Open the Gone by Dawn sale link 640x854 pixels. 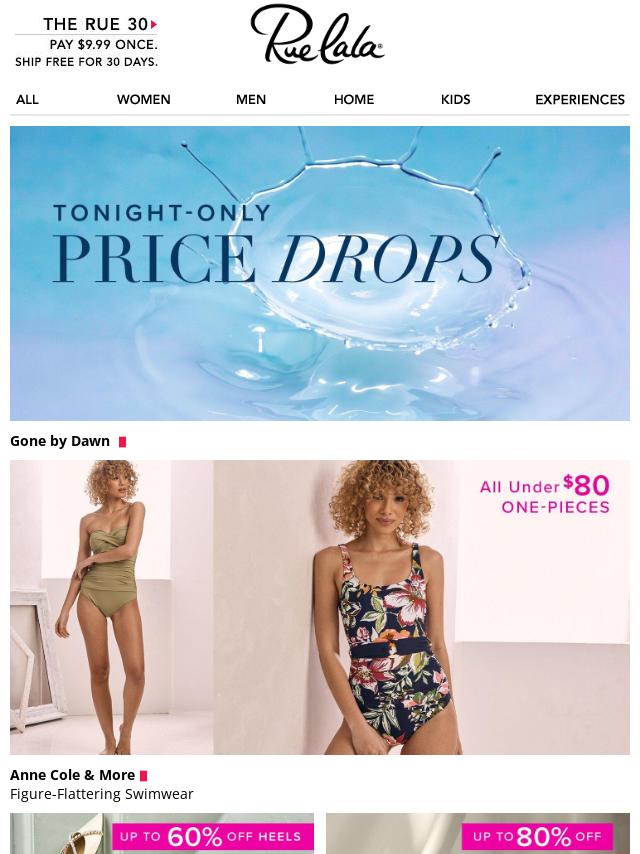pyautogui.click(x=60, y=441)
